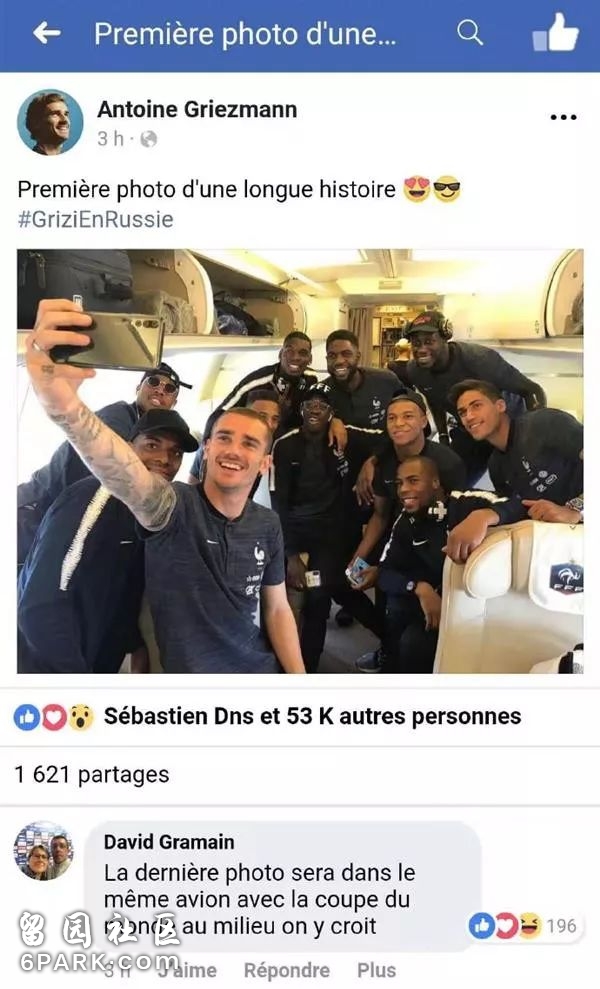Open Antoine Griezmann's profile name link
This screenshot has height=989, width=600.
[x=197, y=110]
